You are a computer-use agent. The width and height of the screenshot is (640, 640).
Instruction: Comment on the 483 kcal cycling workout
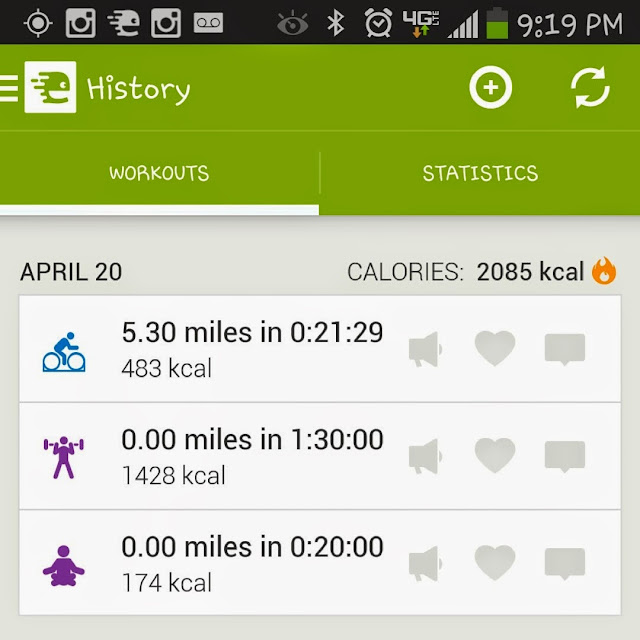tap(565, 349)
